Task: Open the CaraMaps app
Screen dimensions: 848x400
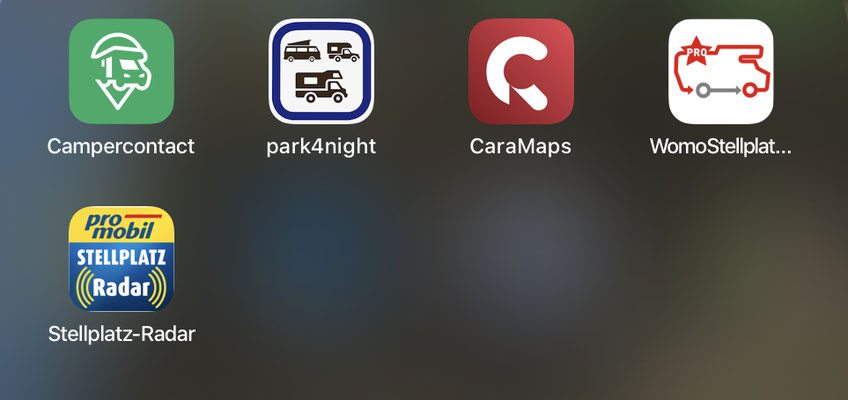Action: point(521,72)
